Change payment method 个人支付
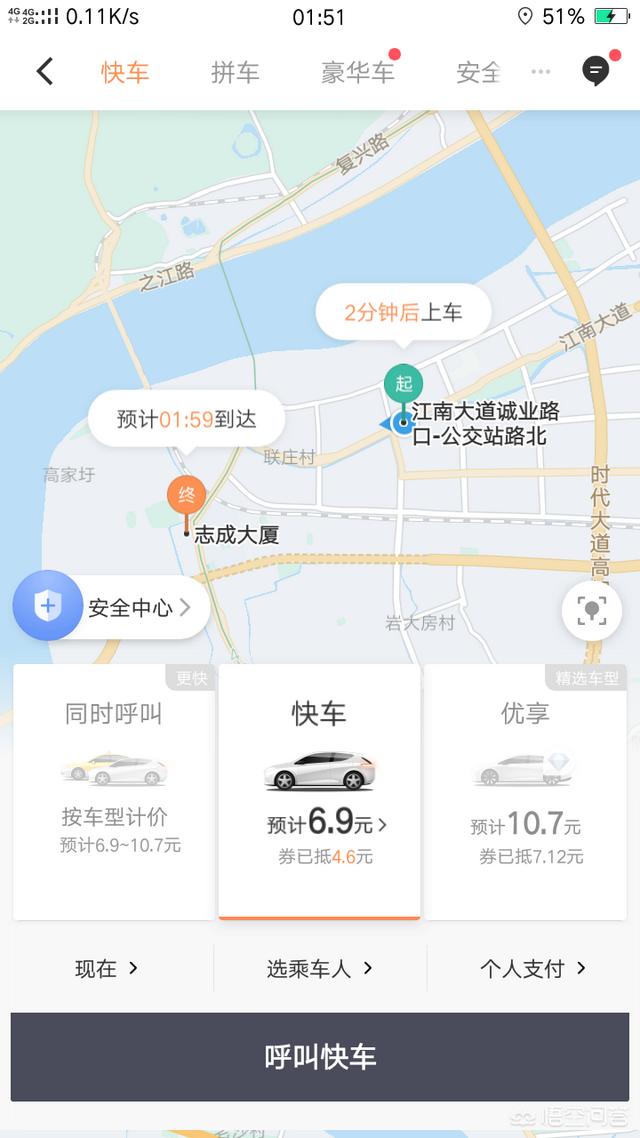This screenshot has height=1138, width=640. tap(532, 968)
